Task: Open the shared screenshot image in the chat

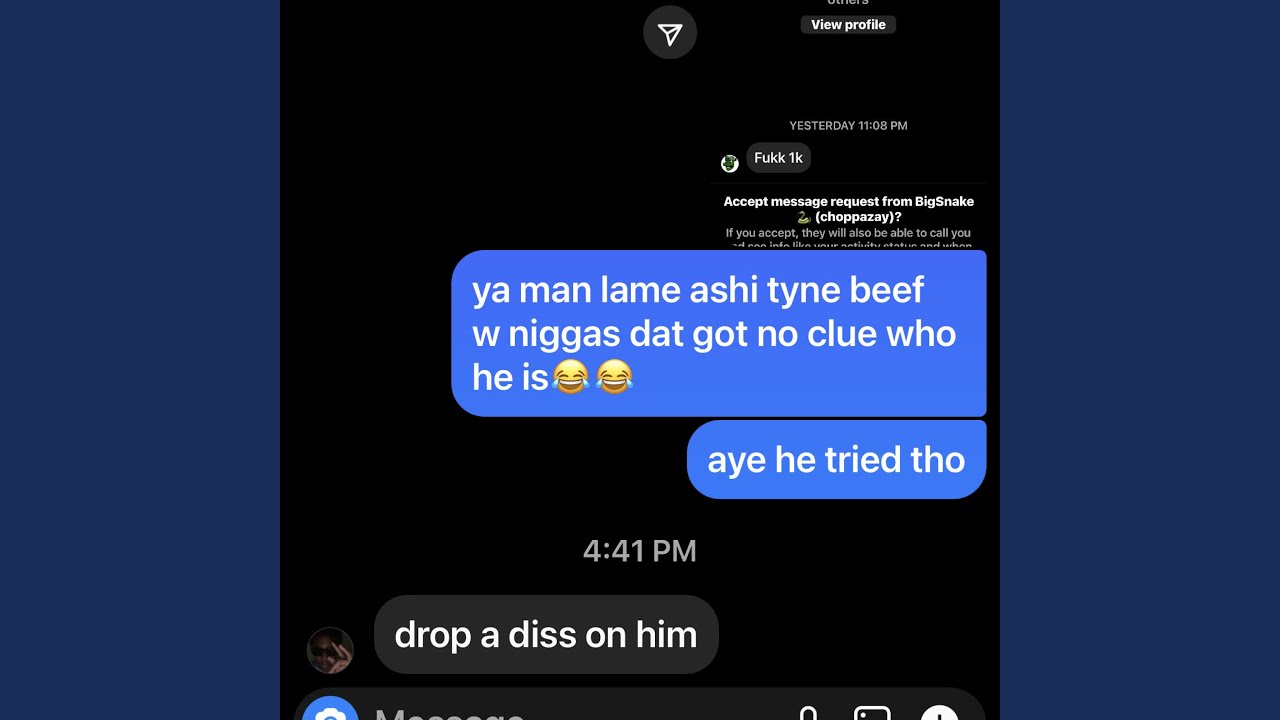Action: [x=848, y=123]
